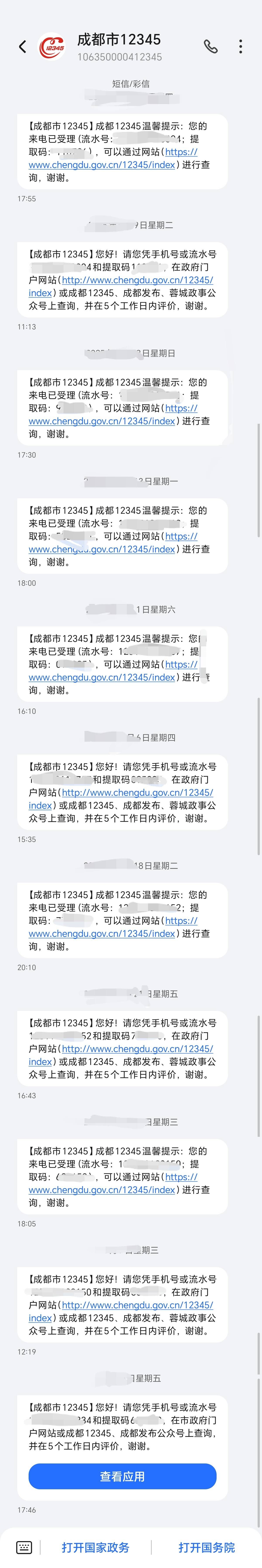Go back from the 成都市12345 conversation
This screenshot has width=262, height=1568.
click(x=22, y=47)
